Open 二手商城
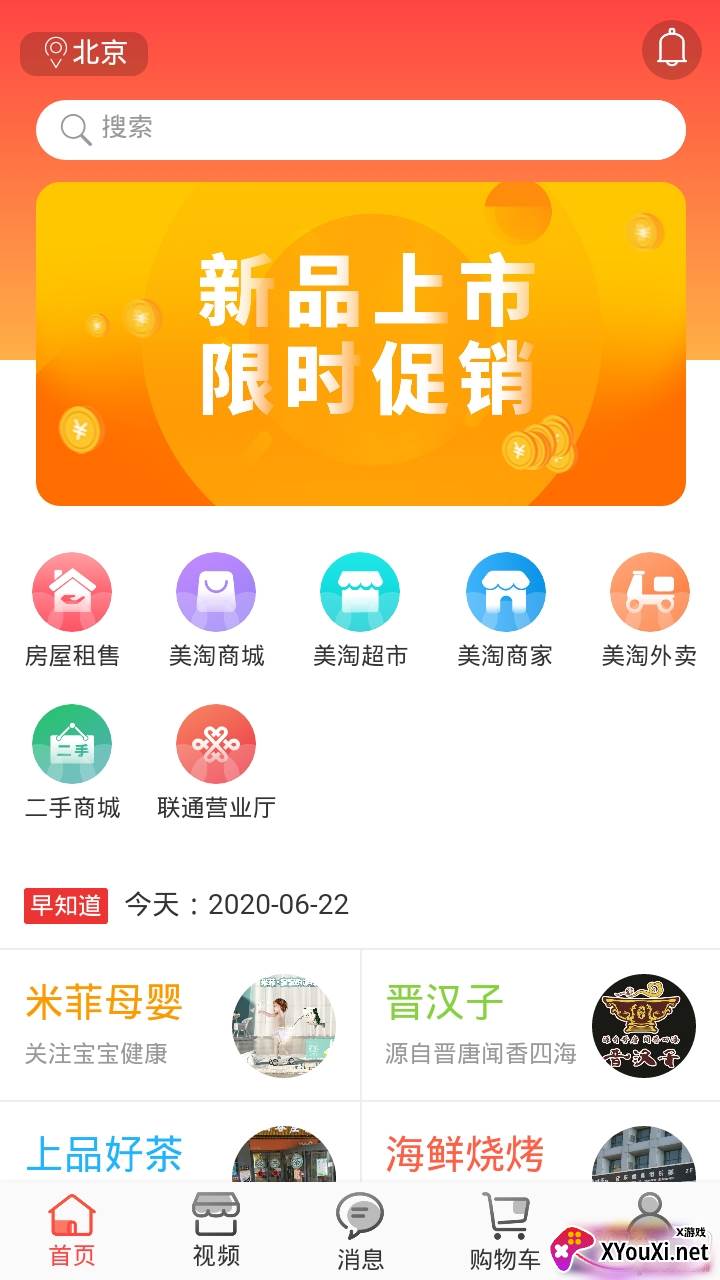Image resolution: width=720 pixels, height=1280 pixels. (x=72, y=762)
